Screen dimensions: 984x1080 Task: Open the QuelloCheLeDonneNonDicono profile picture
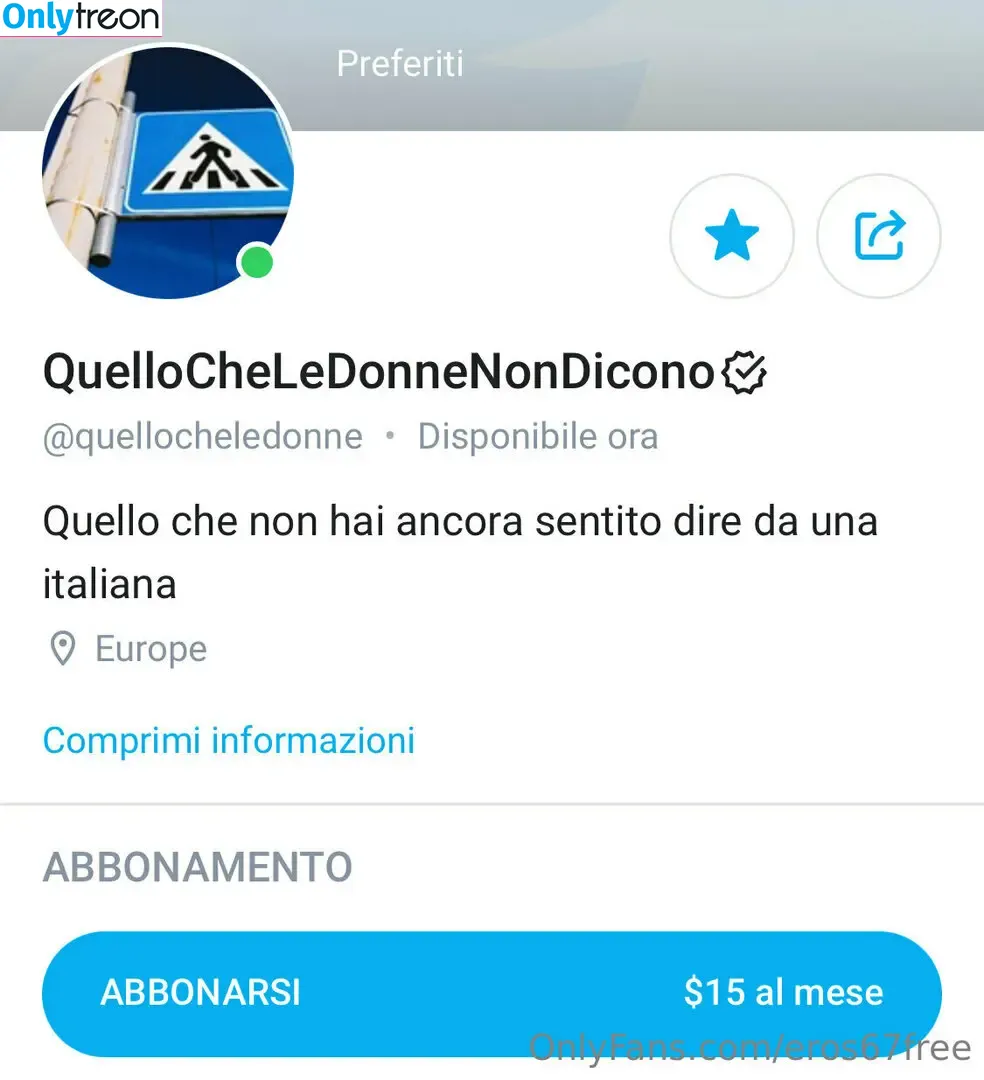167,172
